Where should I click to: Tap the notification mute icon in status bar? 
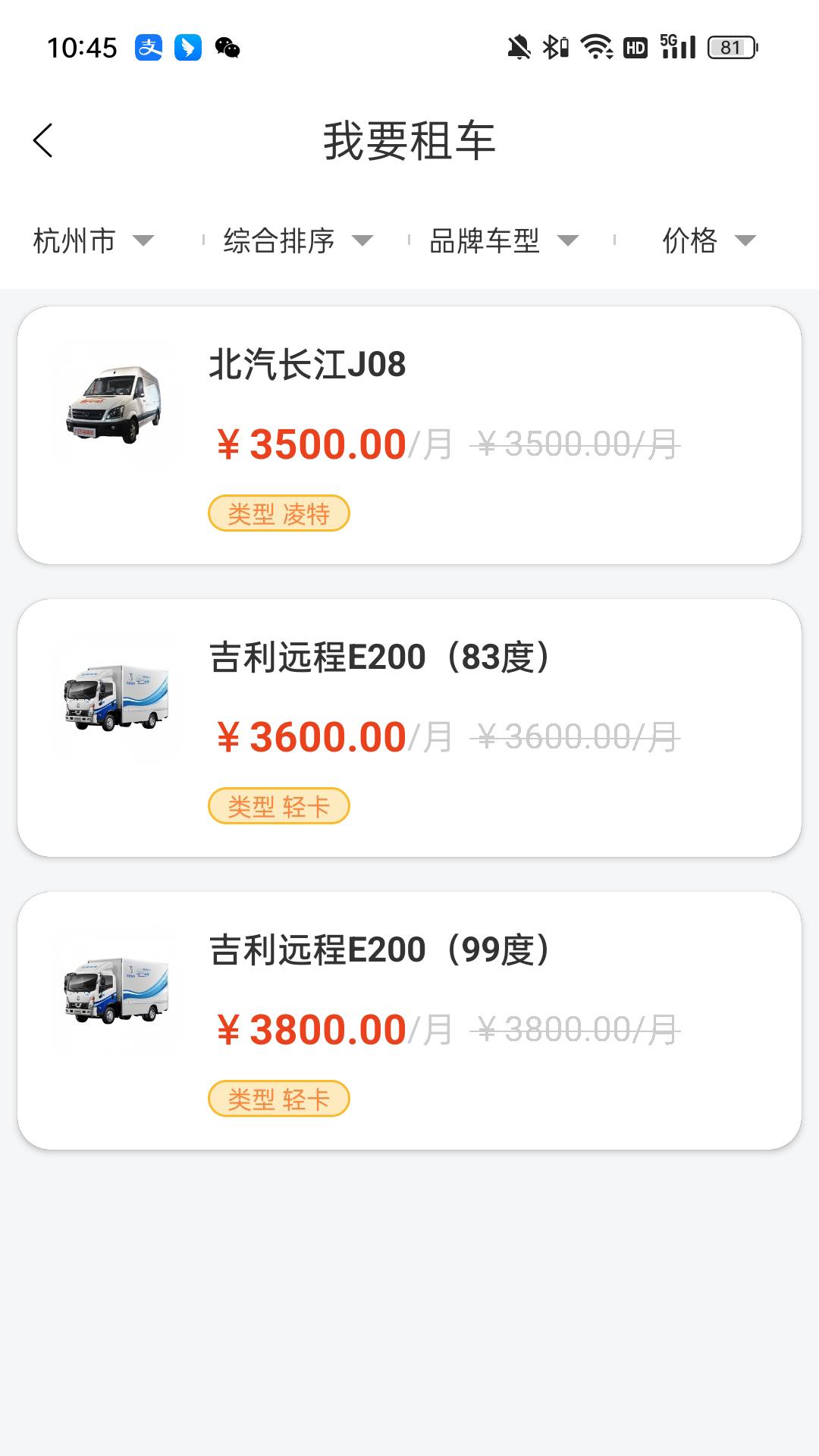[x=517, y=48]
